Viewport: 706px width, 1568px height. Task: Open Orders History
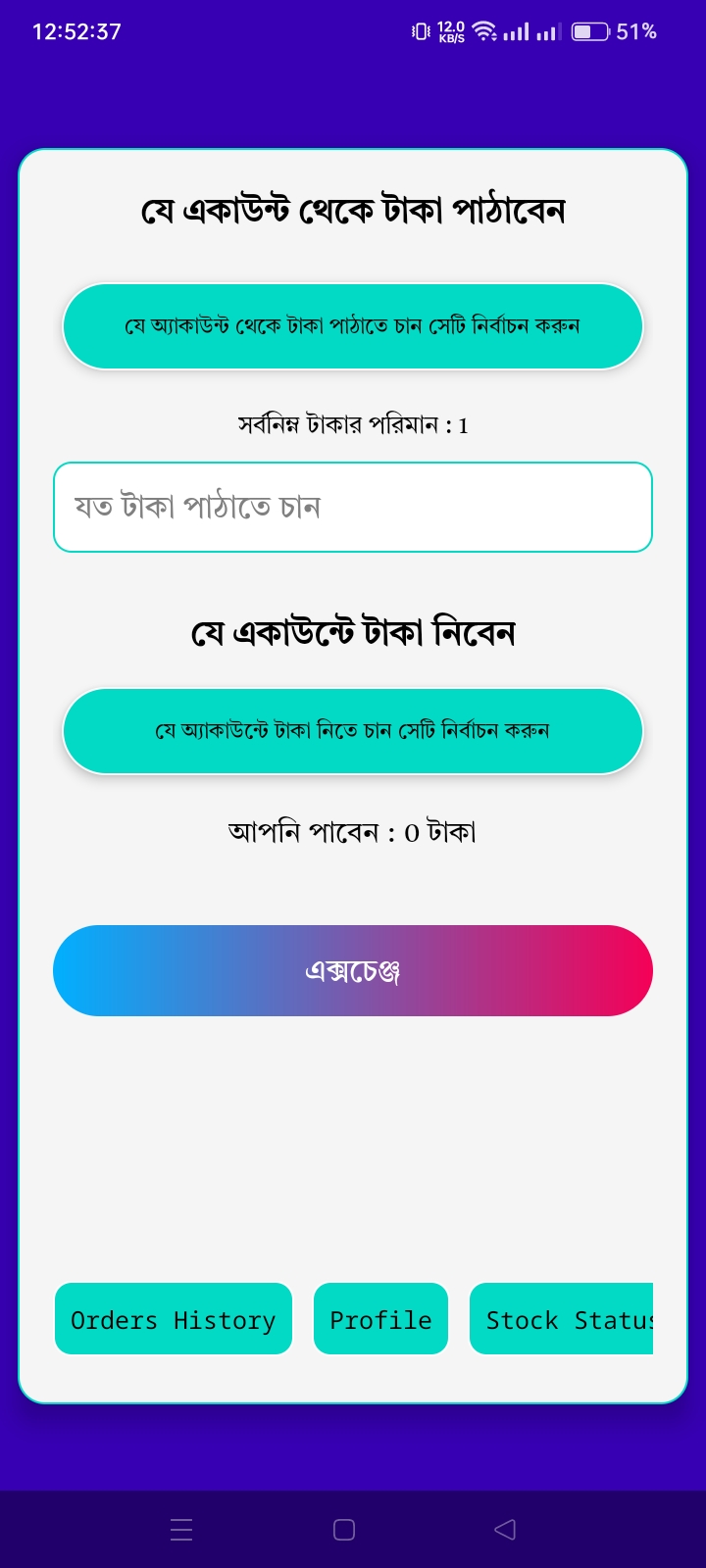pos(174,1319)
